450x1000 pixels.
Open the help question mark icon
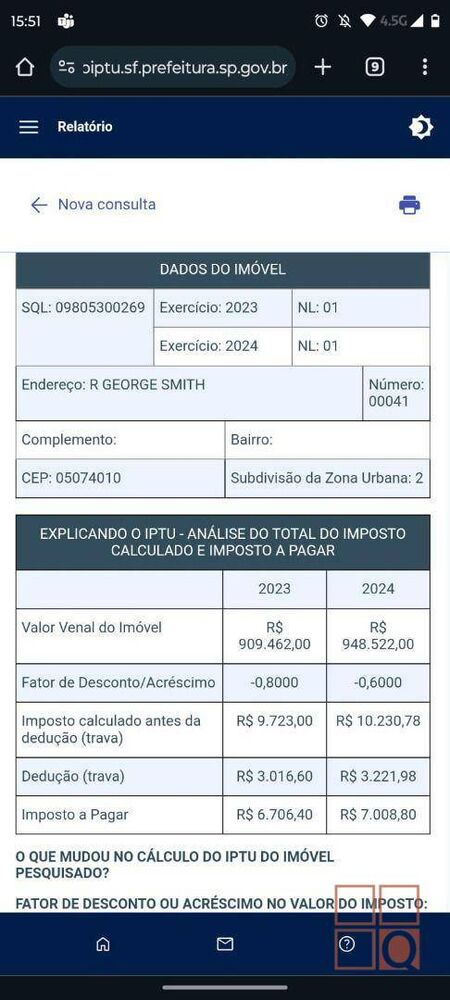[x=347, y=945]
